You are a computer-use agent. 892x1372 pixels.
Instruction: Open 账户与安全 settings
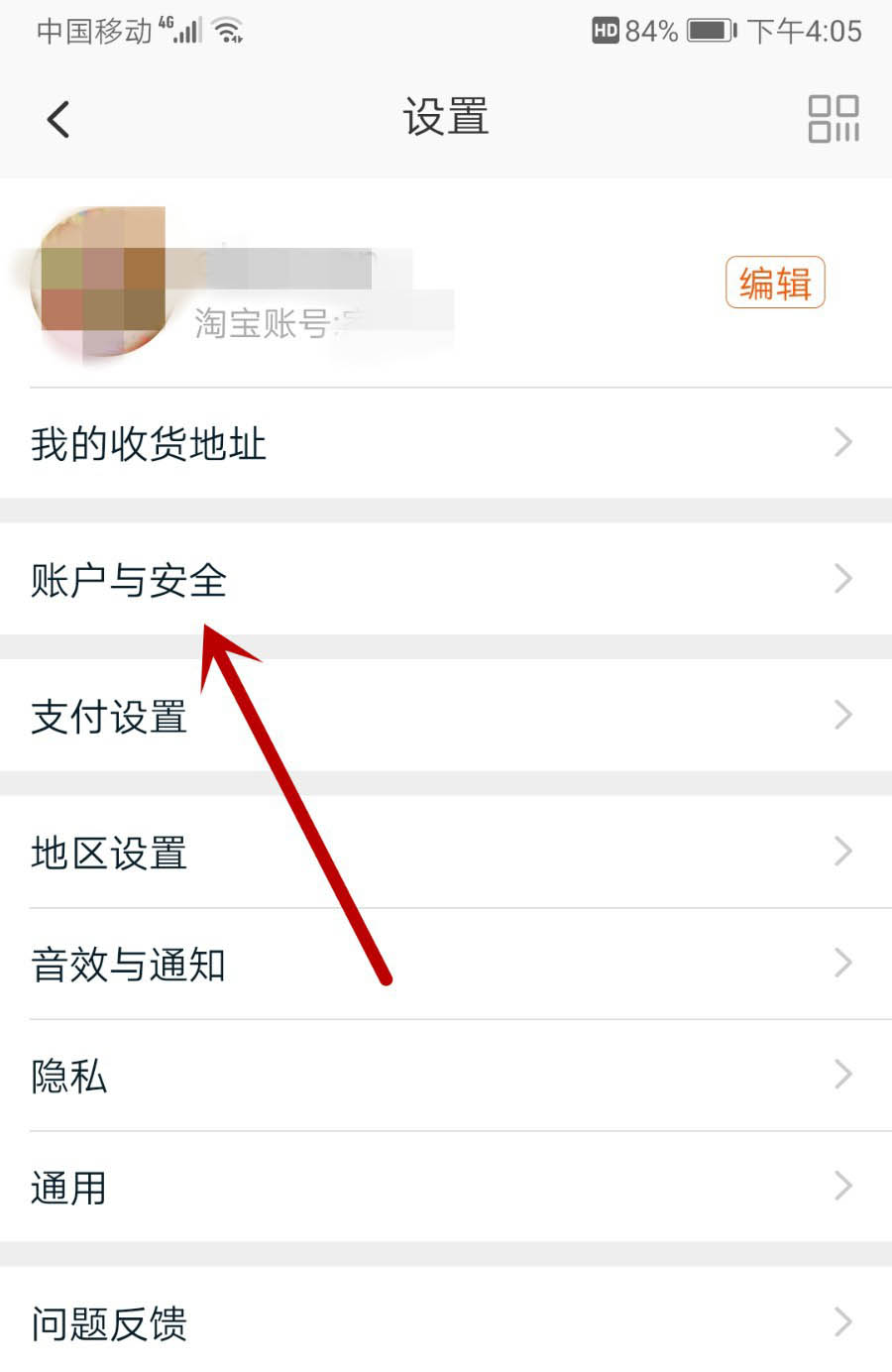coord(446,580)
